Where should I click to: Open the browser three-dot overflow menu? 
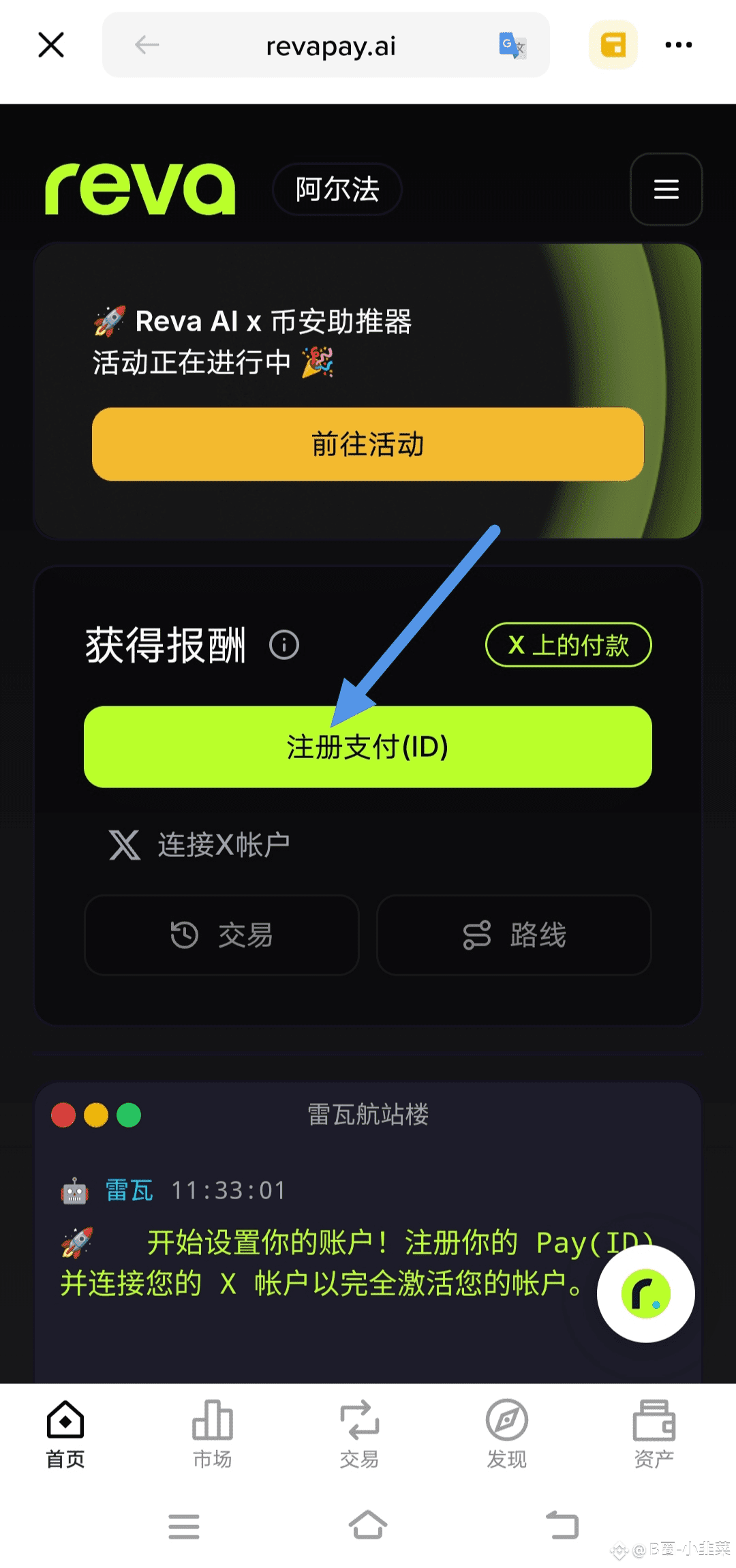pos(679,45)
